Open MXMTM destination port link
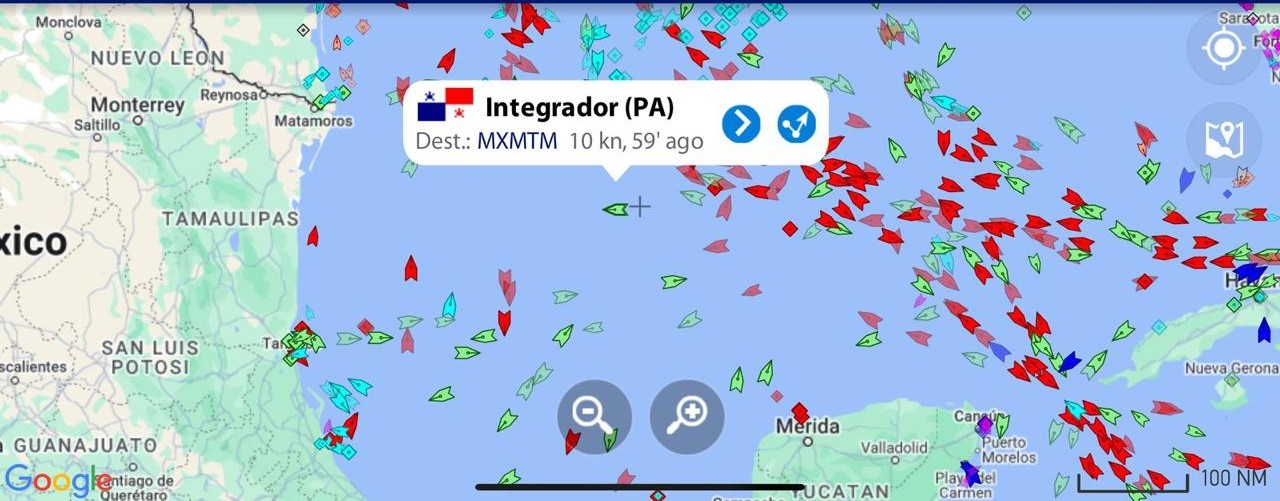 click(517, 141)
